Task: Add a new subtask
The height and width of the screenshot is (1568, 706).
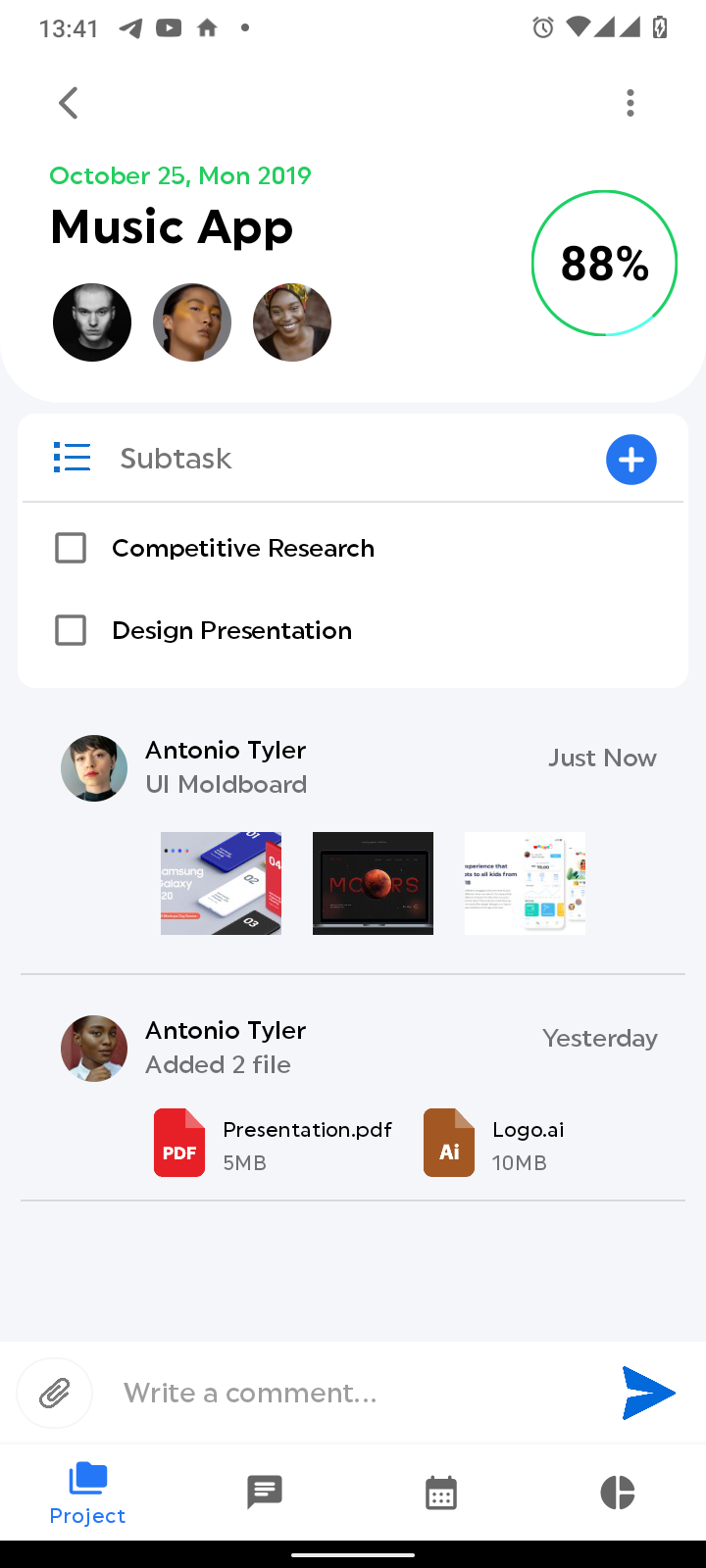Action: pos(630,460)
